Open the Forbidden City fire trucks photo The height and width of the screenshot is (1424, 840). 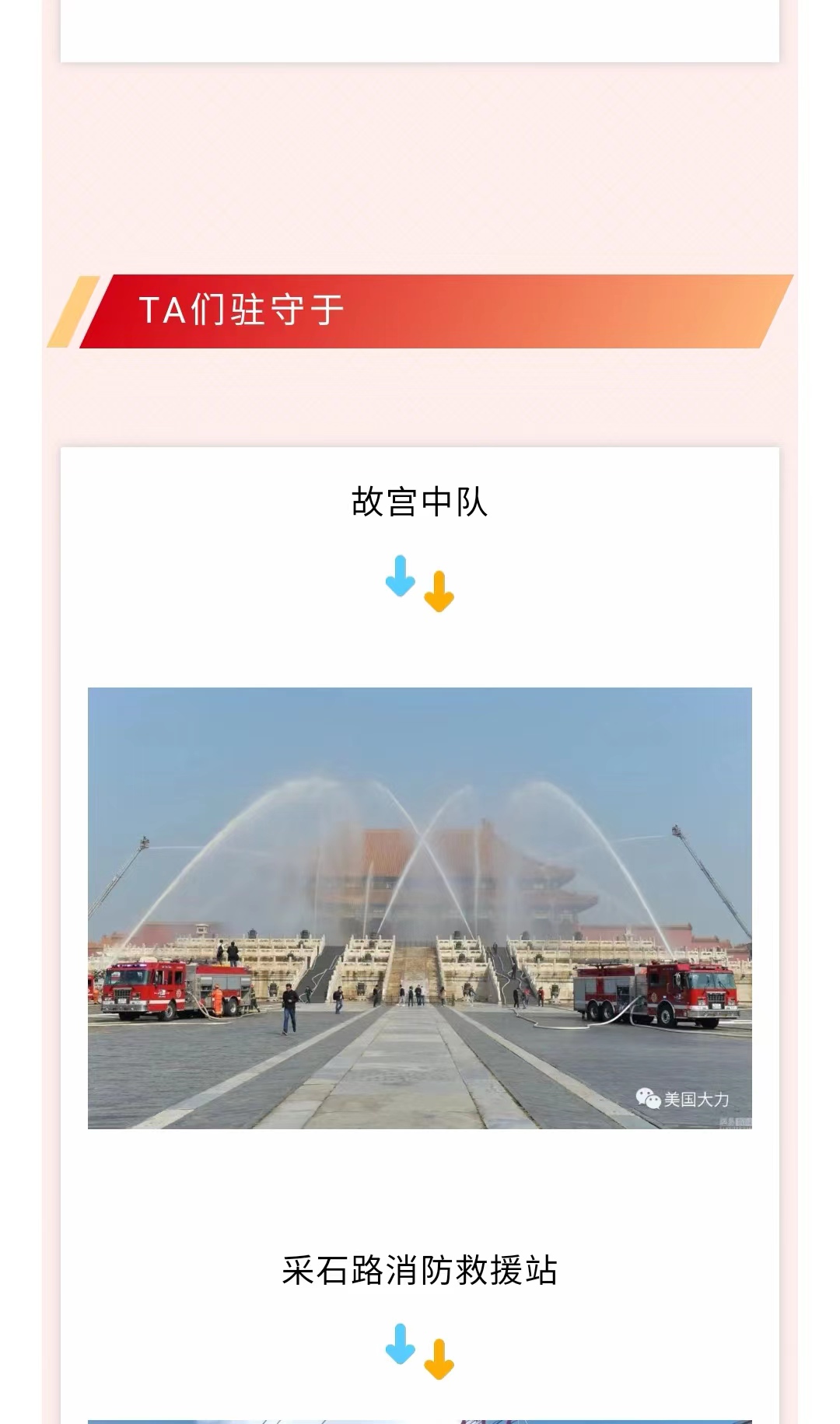(x=420, y=908)
